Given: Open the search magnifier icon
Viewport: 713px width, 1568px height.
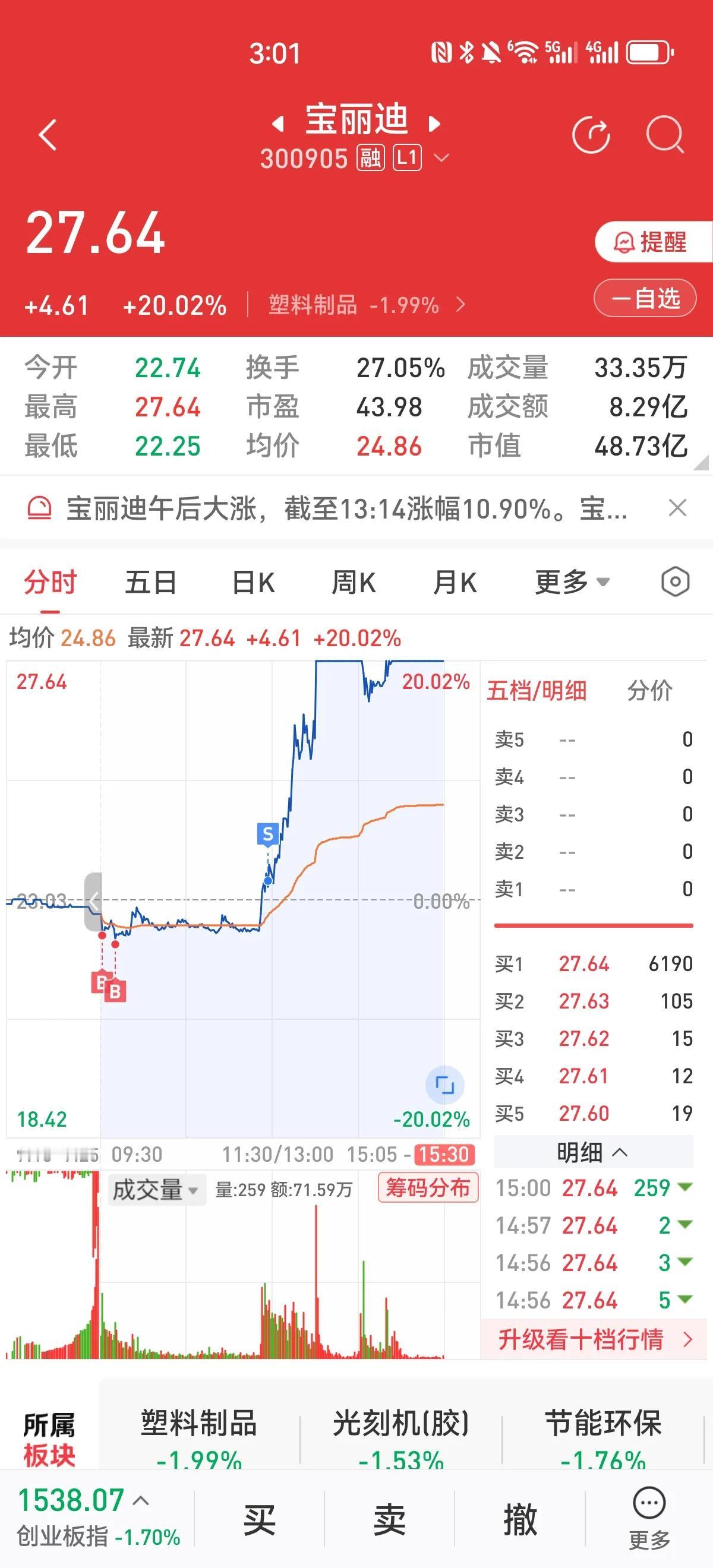Looking at the screenshot, I should 665,134.
